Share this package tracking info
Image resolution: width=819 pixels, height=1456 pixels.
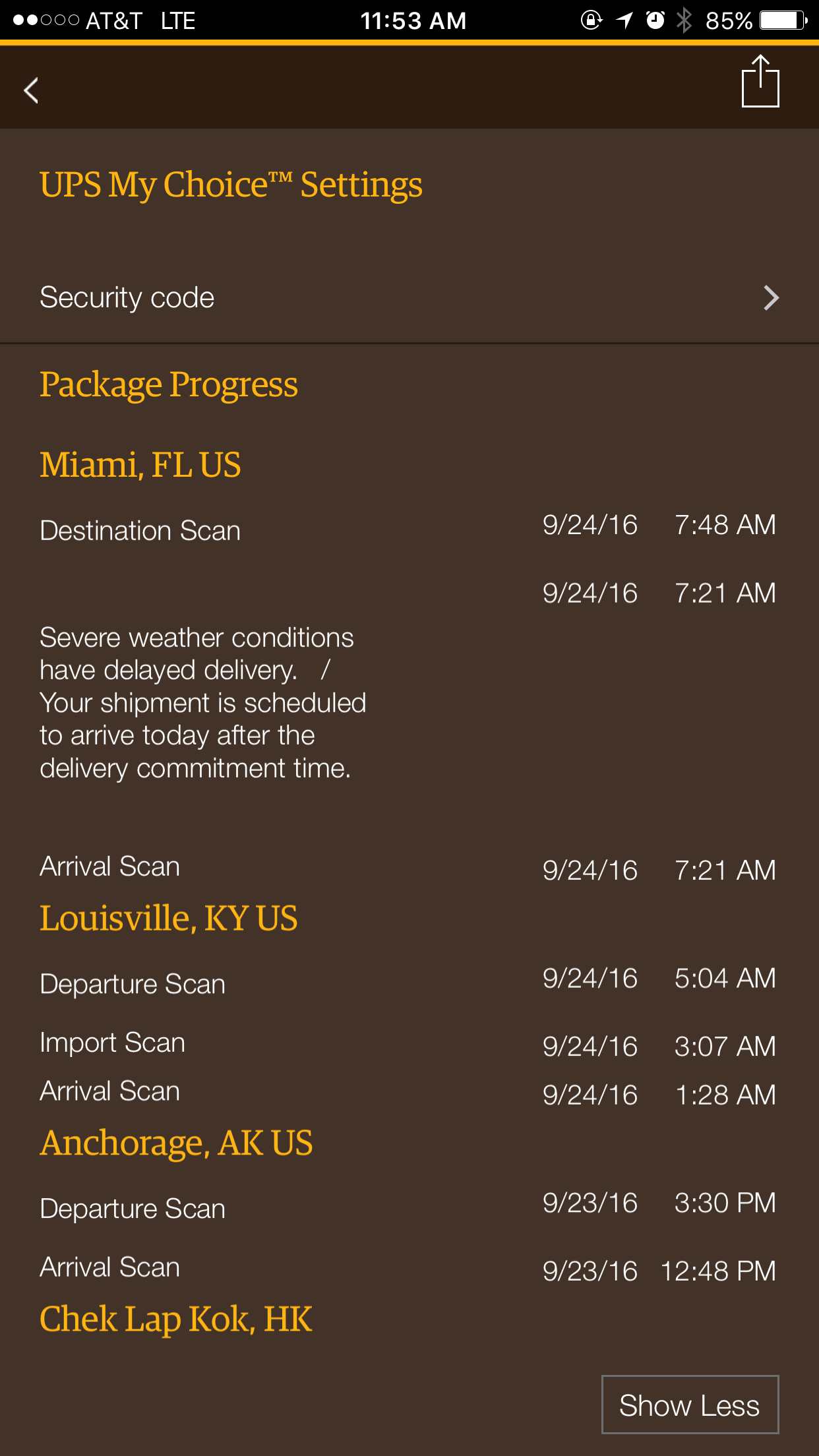pos(760,82)
